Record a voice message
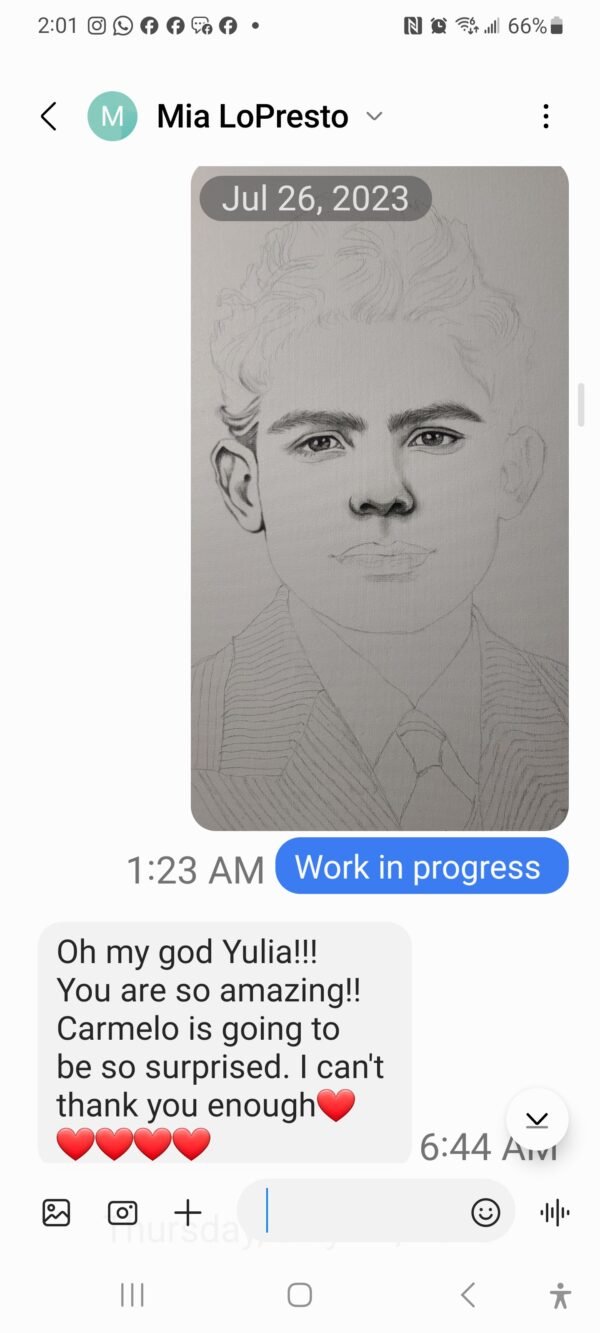The width and height of the screenshot is (600, 1333). coord(555,1213)
